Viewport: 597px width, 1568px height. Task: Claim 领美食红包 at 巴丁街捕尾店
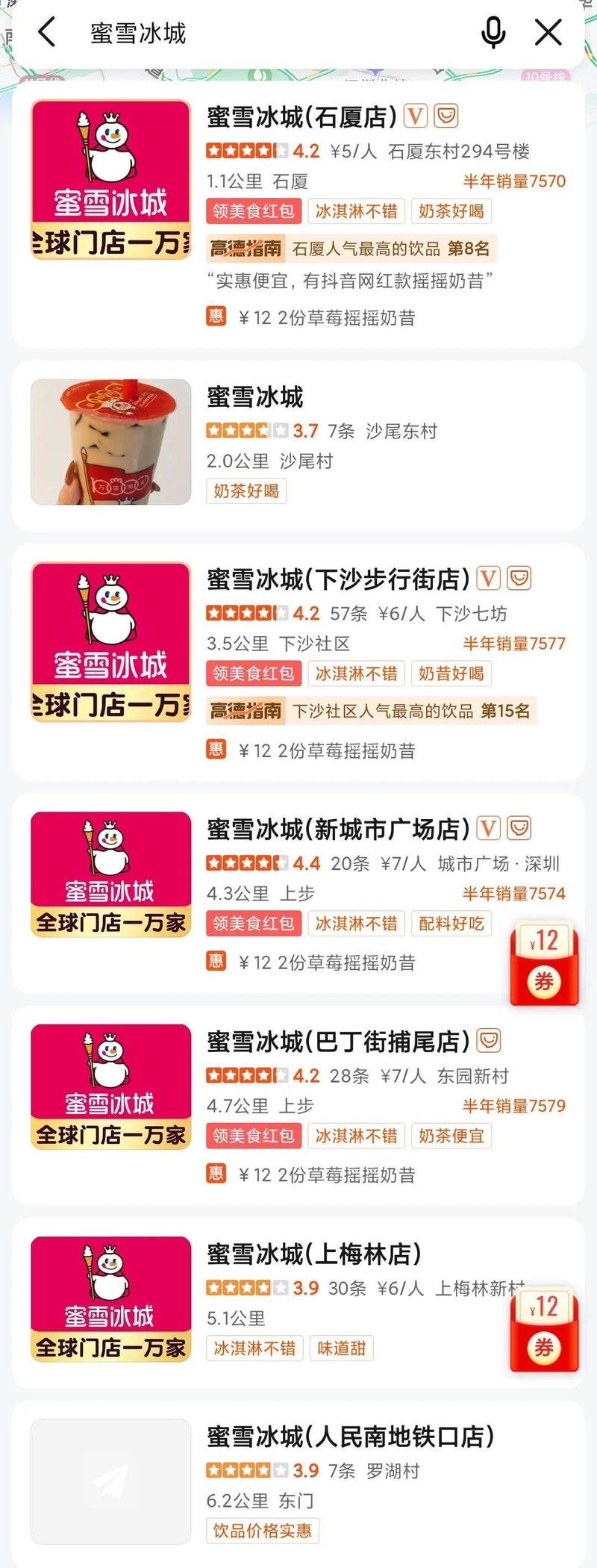(254, 1136)
